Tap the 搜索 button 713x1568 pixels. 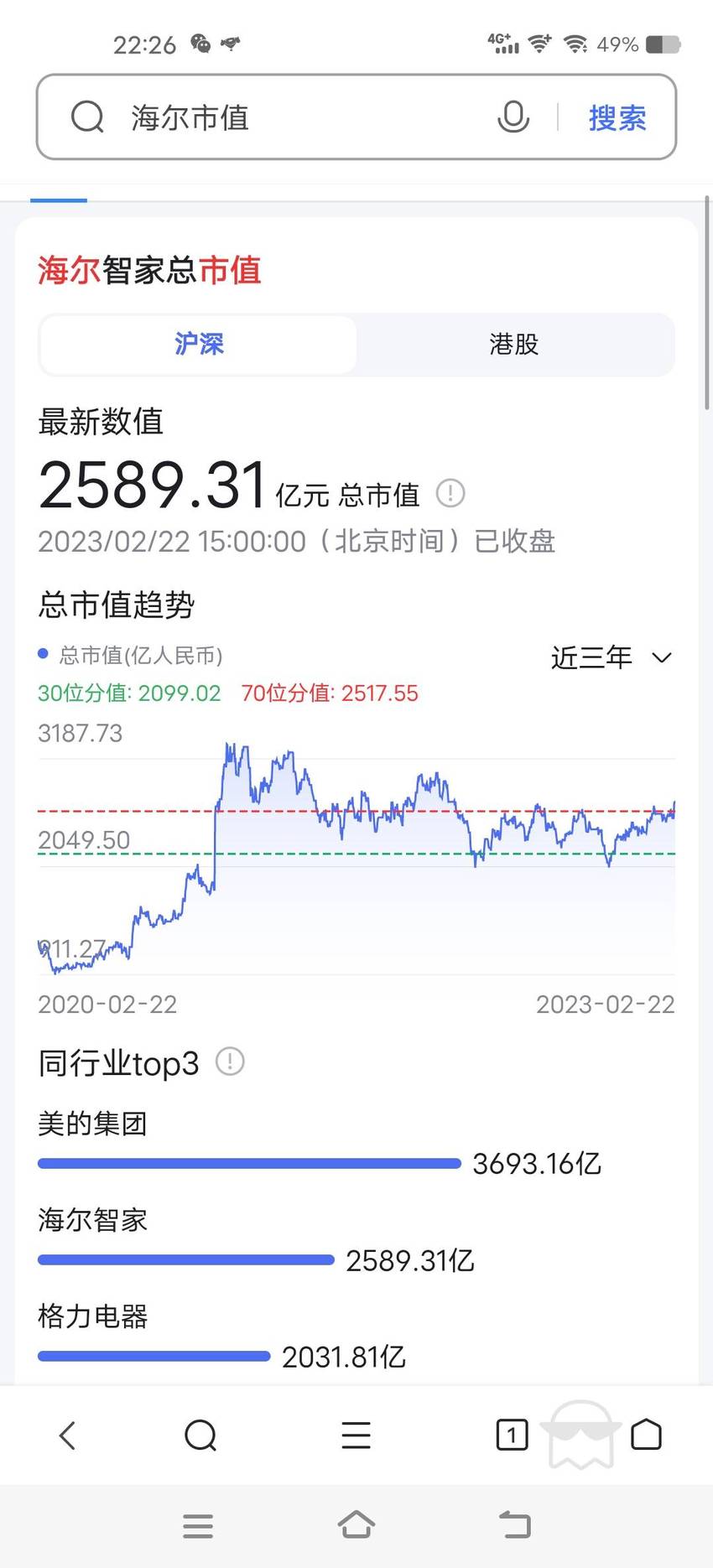[617, 118]
